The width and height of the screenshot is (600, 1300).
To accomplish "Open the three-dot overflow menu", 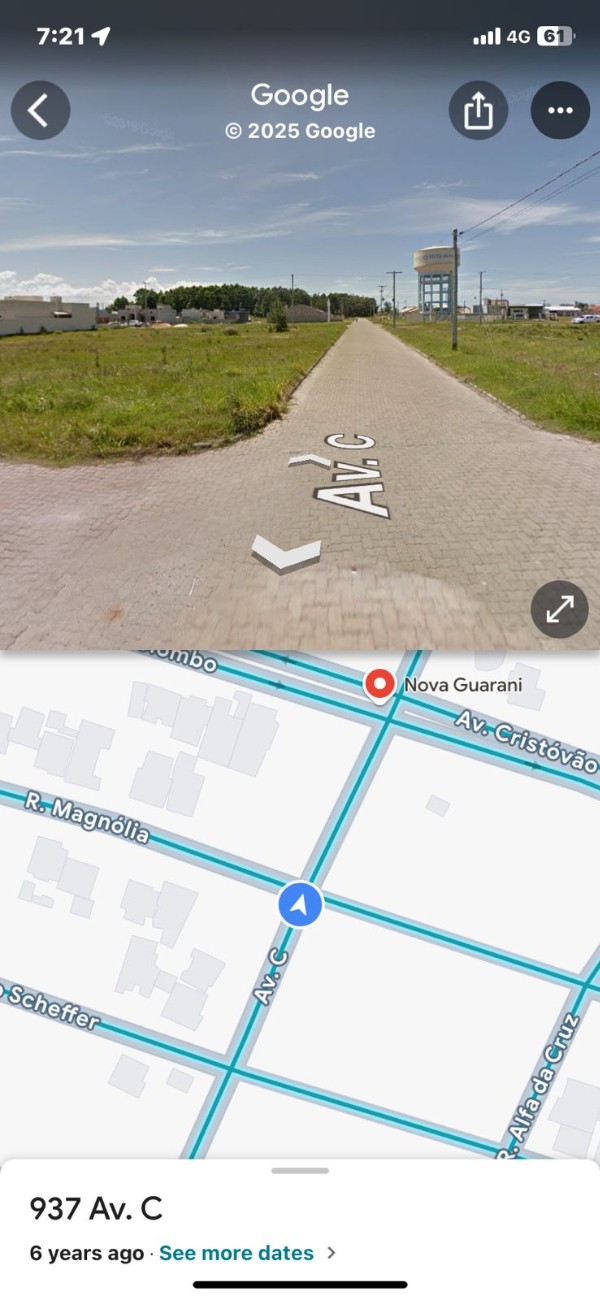I will point(560,110).
